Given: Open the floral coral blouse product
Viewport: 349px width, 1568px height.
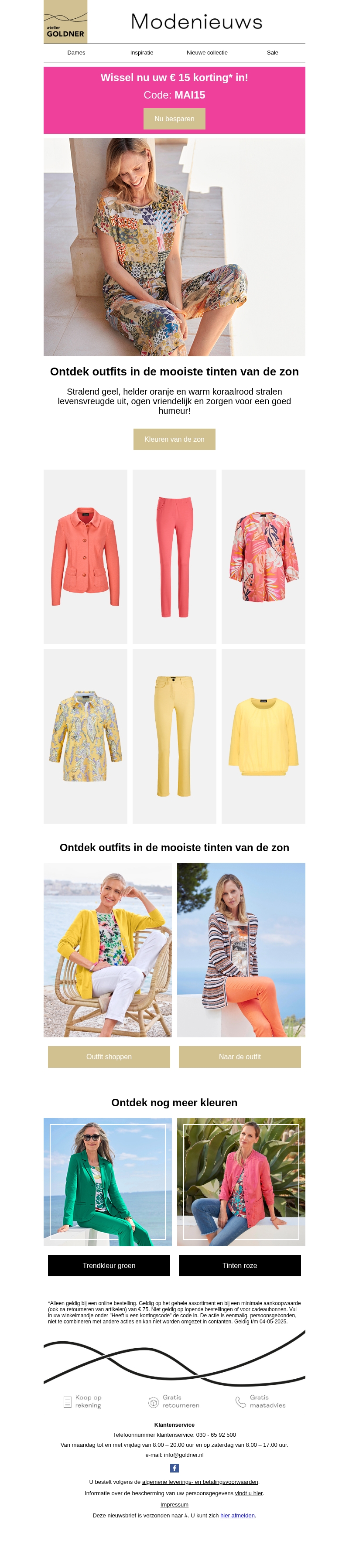Looking at the screenshot, I should pos(263,556).
